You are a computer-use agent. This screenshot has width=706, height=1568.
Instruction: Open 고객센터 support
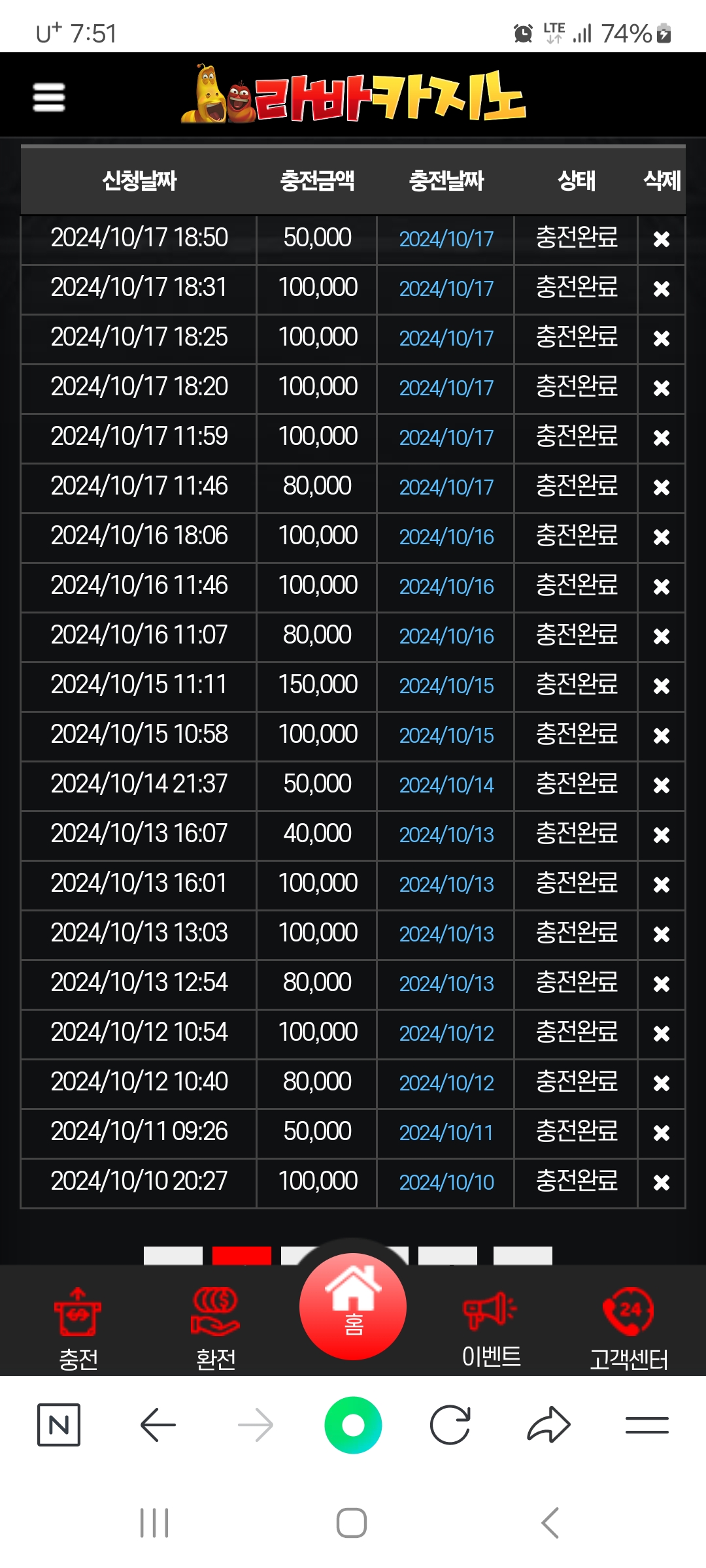pos(629,1328)
